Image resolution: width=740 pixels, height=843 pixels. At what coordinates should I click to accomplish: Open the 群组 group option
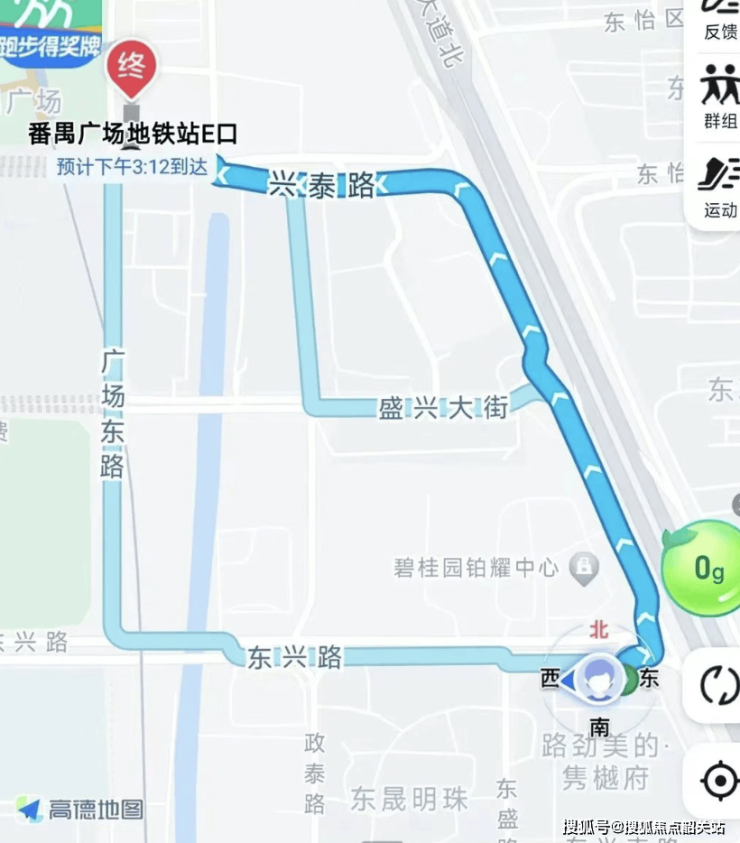[719, 96]
